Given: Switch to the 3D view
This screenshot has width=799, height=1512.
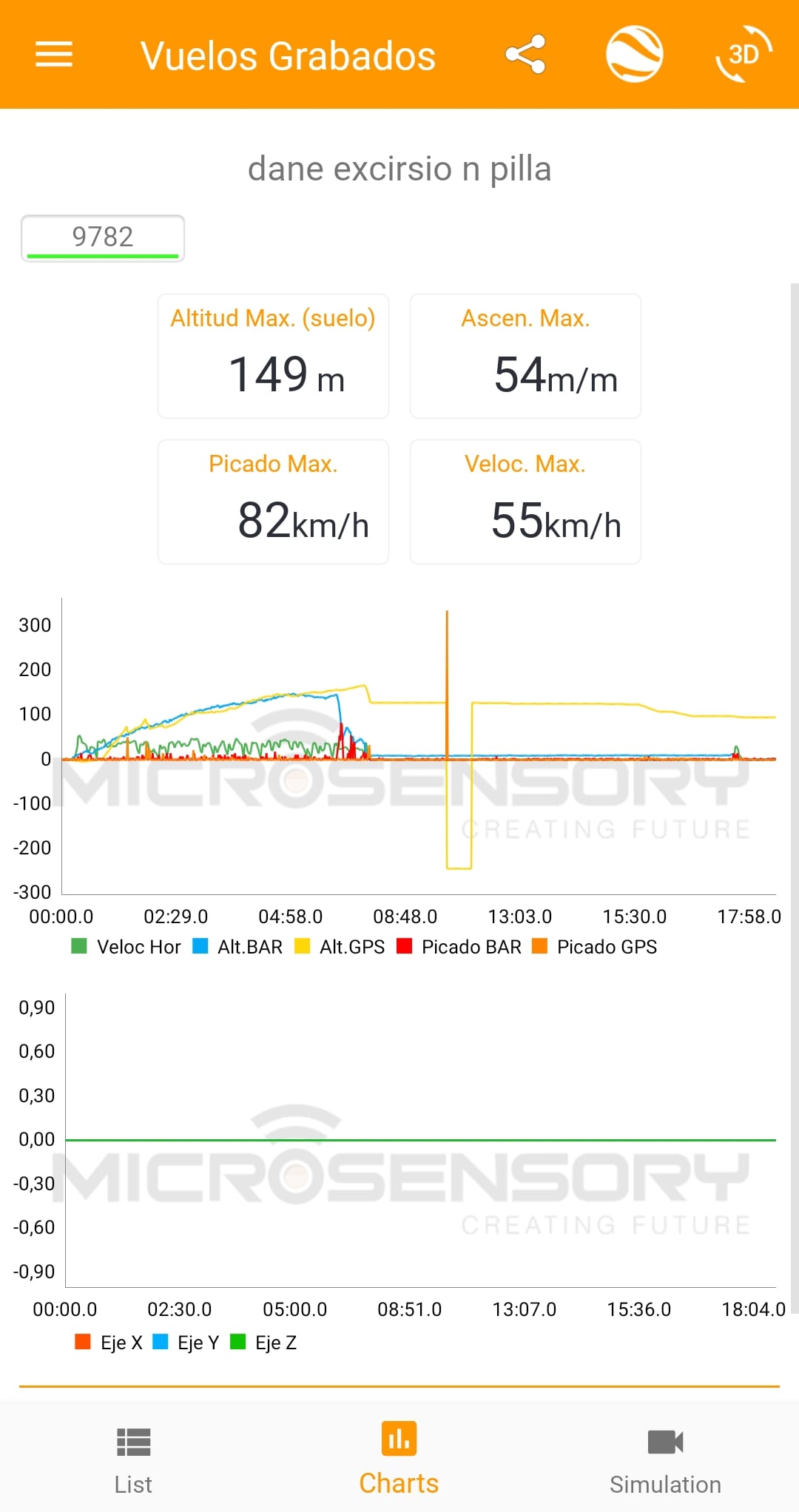Looking at the screenshot, I should 744,54.
